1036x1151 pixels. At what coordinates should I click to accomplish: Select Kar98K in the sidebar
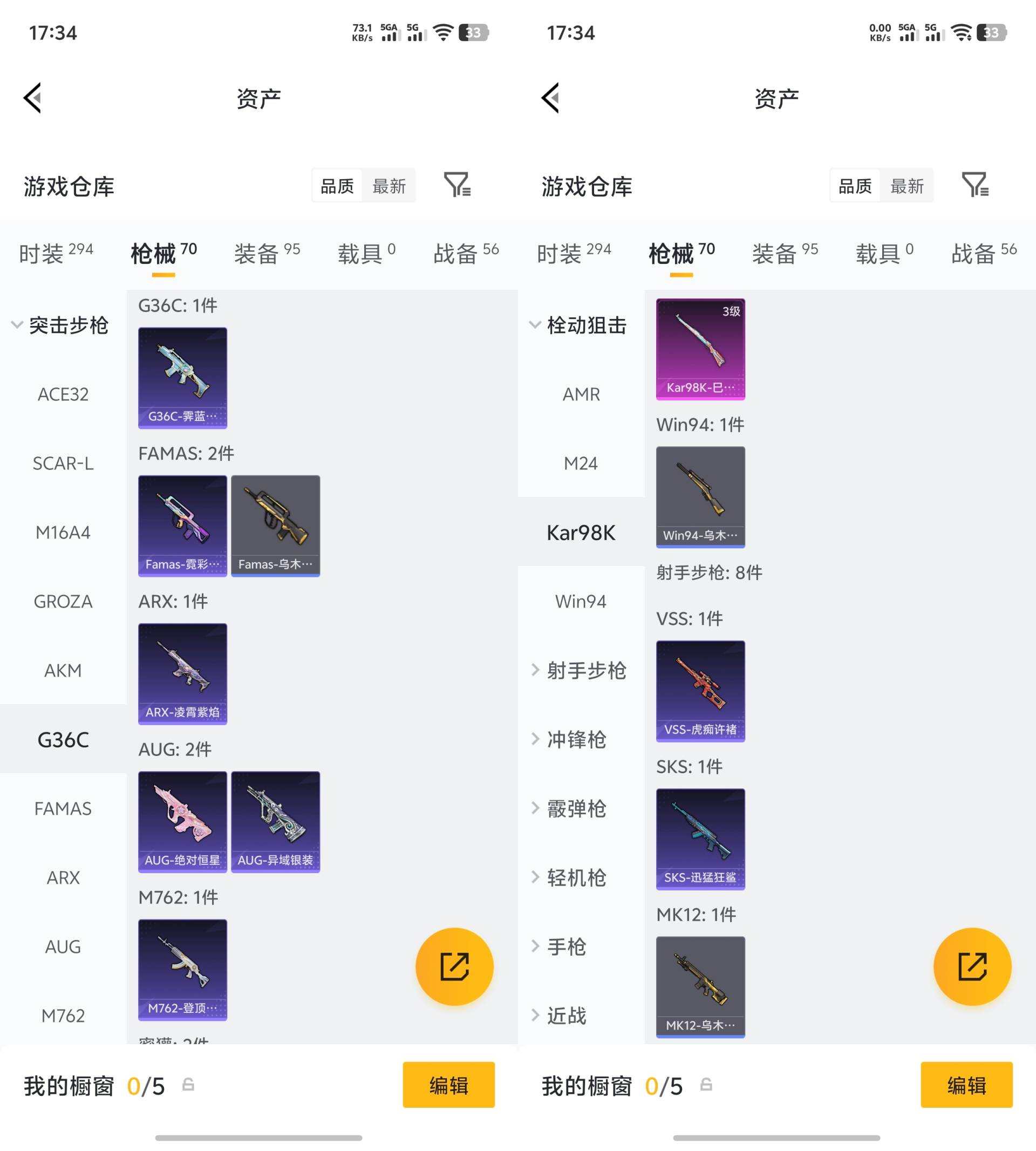pyautogui.click(x=582, y=533)
